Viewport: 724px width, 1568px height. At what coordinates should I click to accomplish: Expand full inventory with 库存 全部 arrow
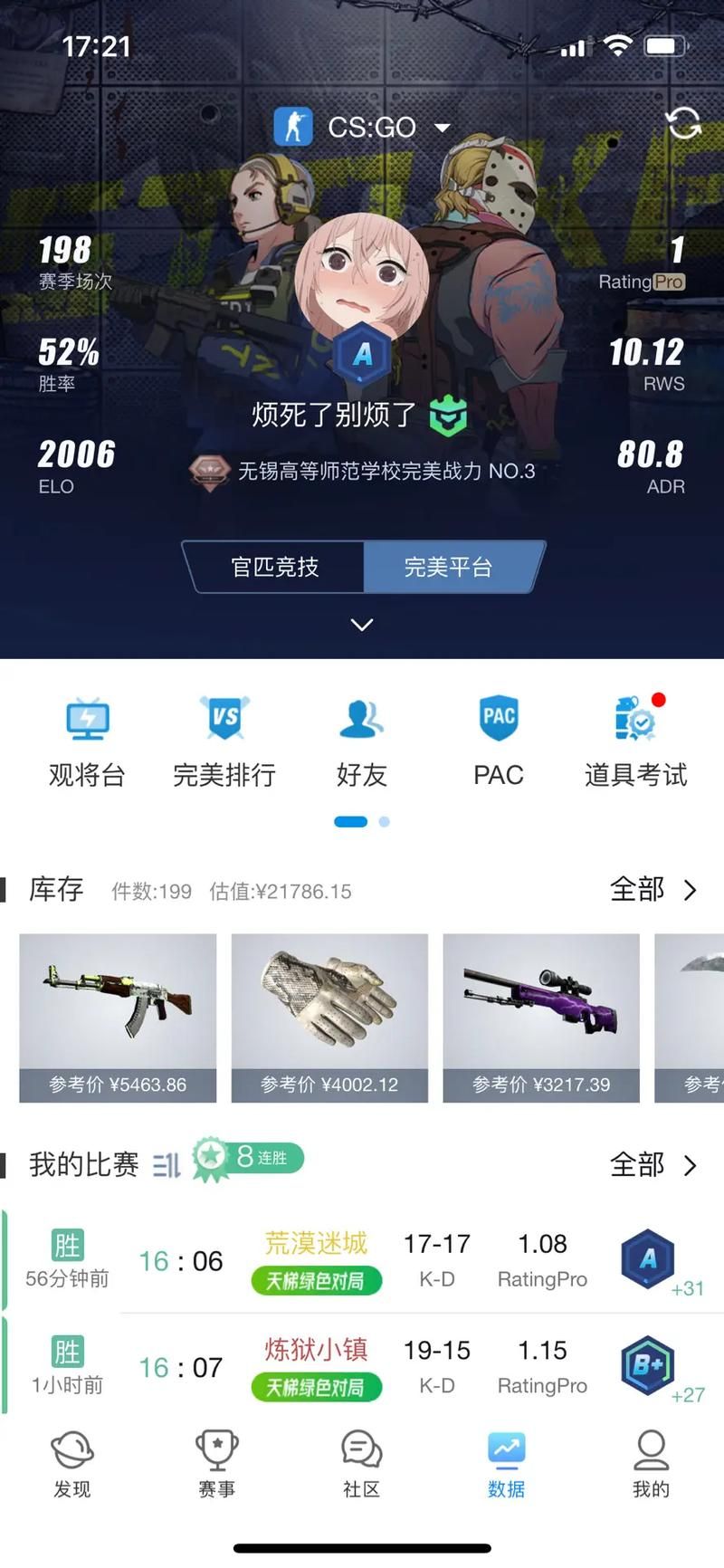[653, 891]
